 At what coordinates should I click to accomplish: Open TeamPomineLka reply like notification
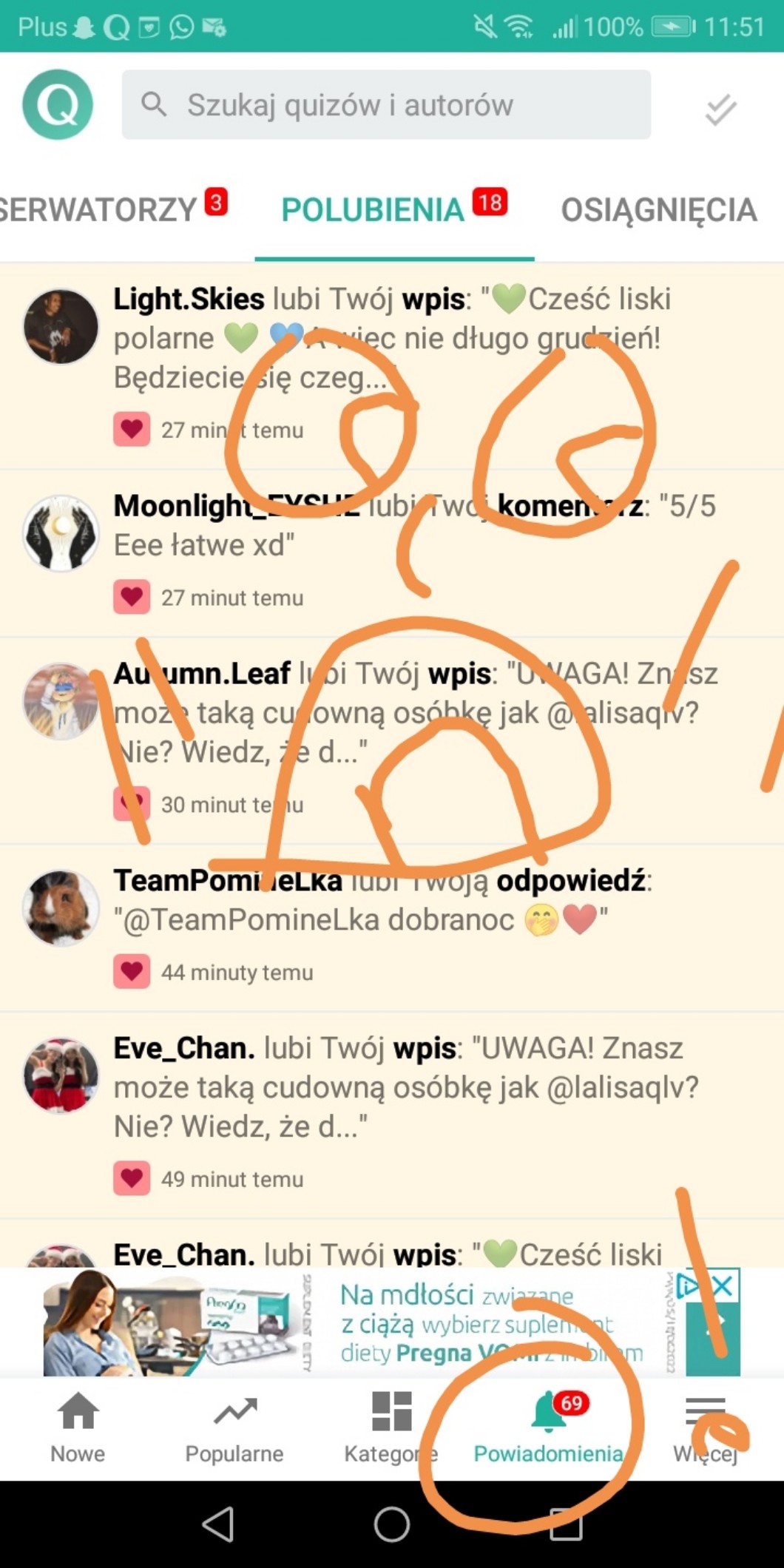392,927
